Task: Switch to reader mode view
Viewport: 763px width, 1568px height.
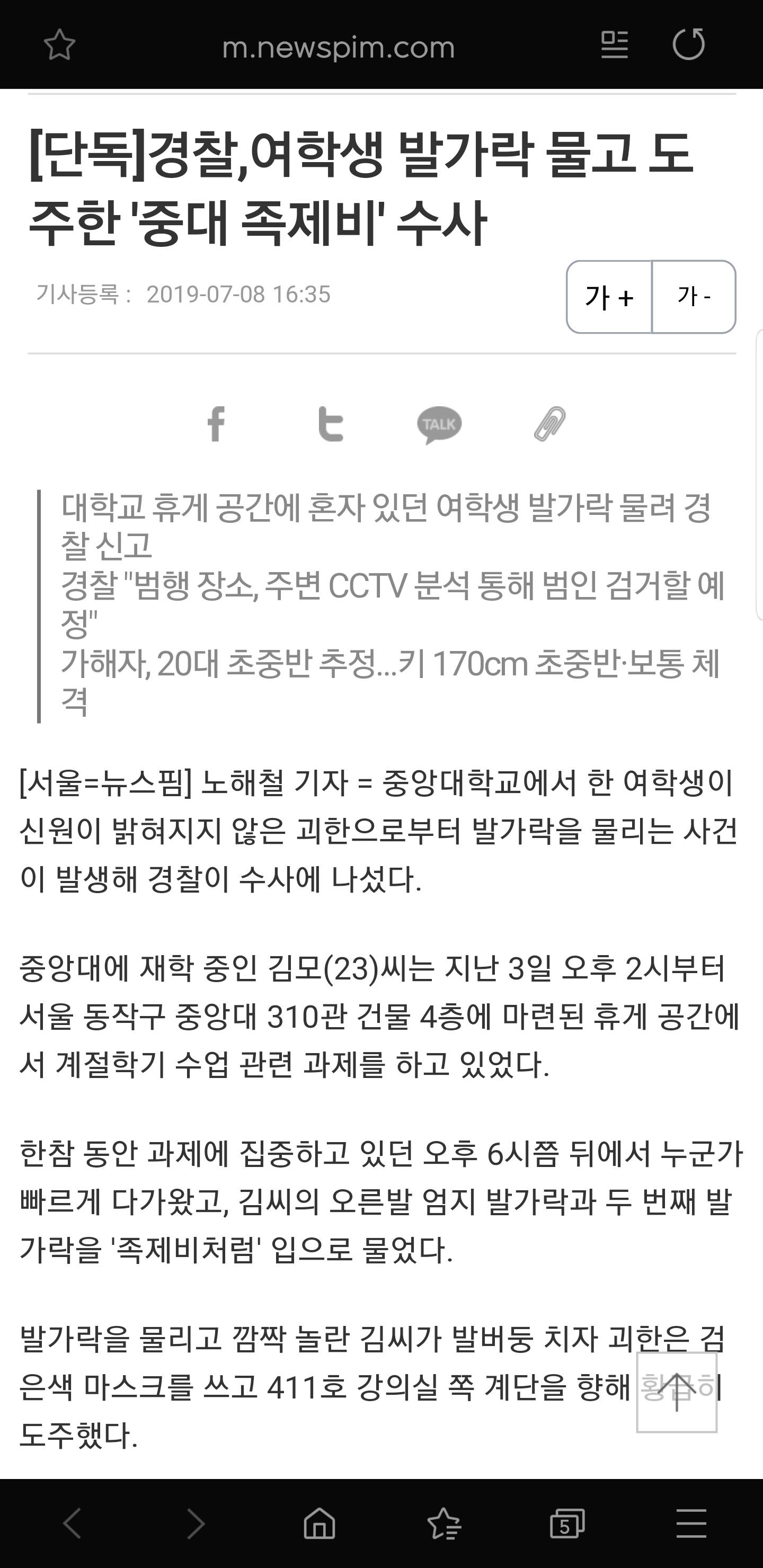Action: pyautogui.click(x=614, y=45)
